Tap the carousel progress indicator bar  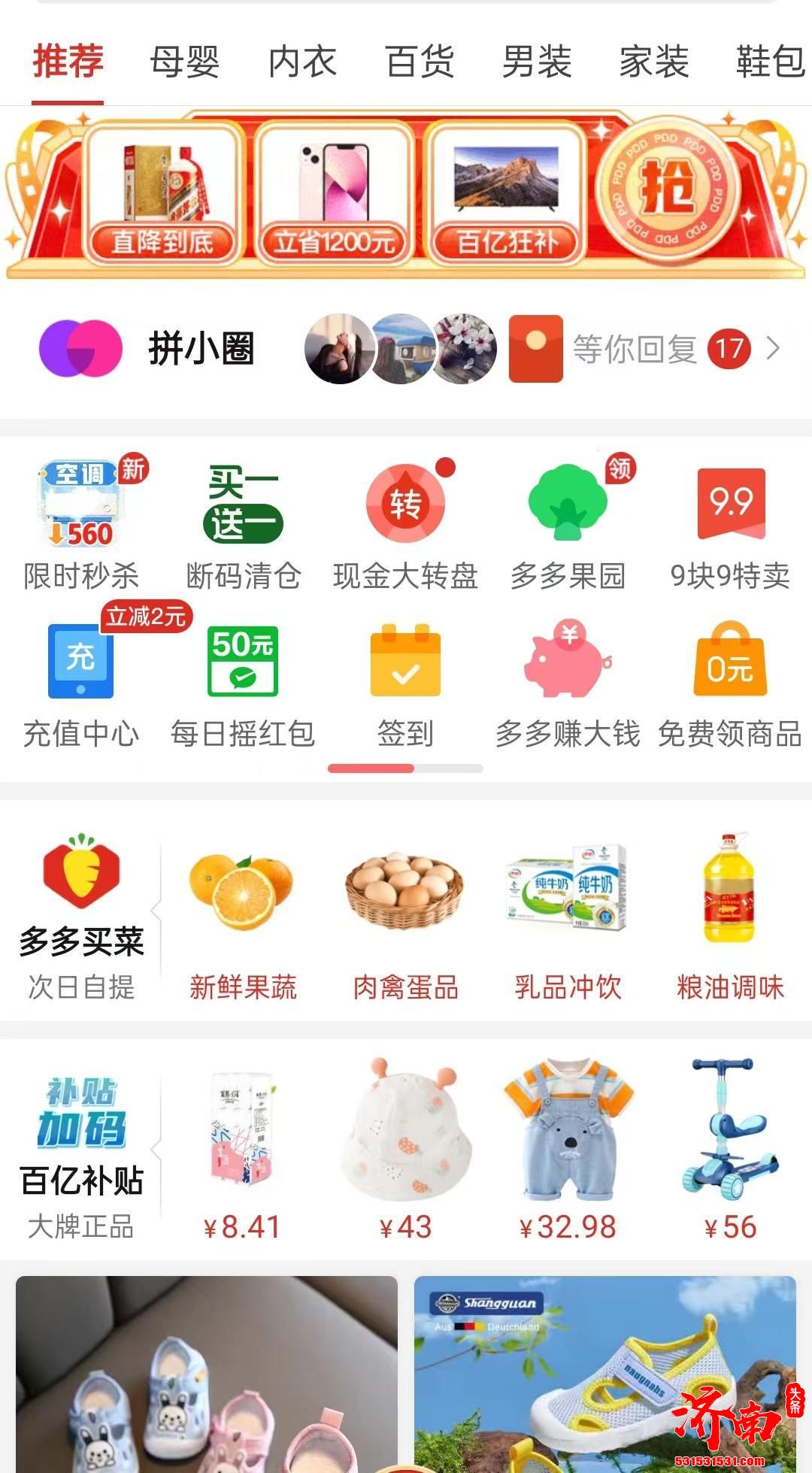pos(406,768)
